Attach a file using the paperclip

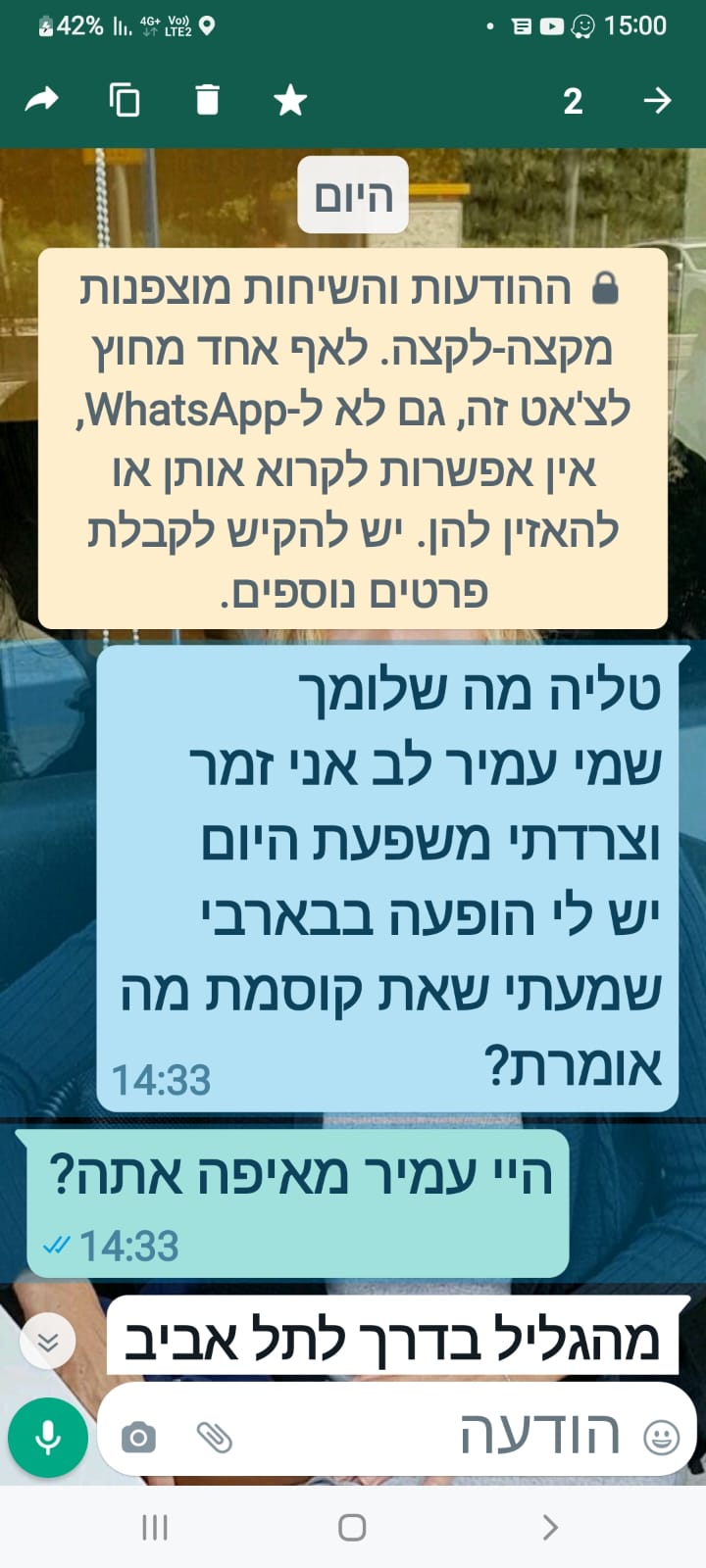coord(214,1438)
